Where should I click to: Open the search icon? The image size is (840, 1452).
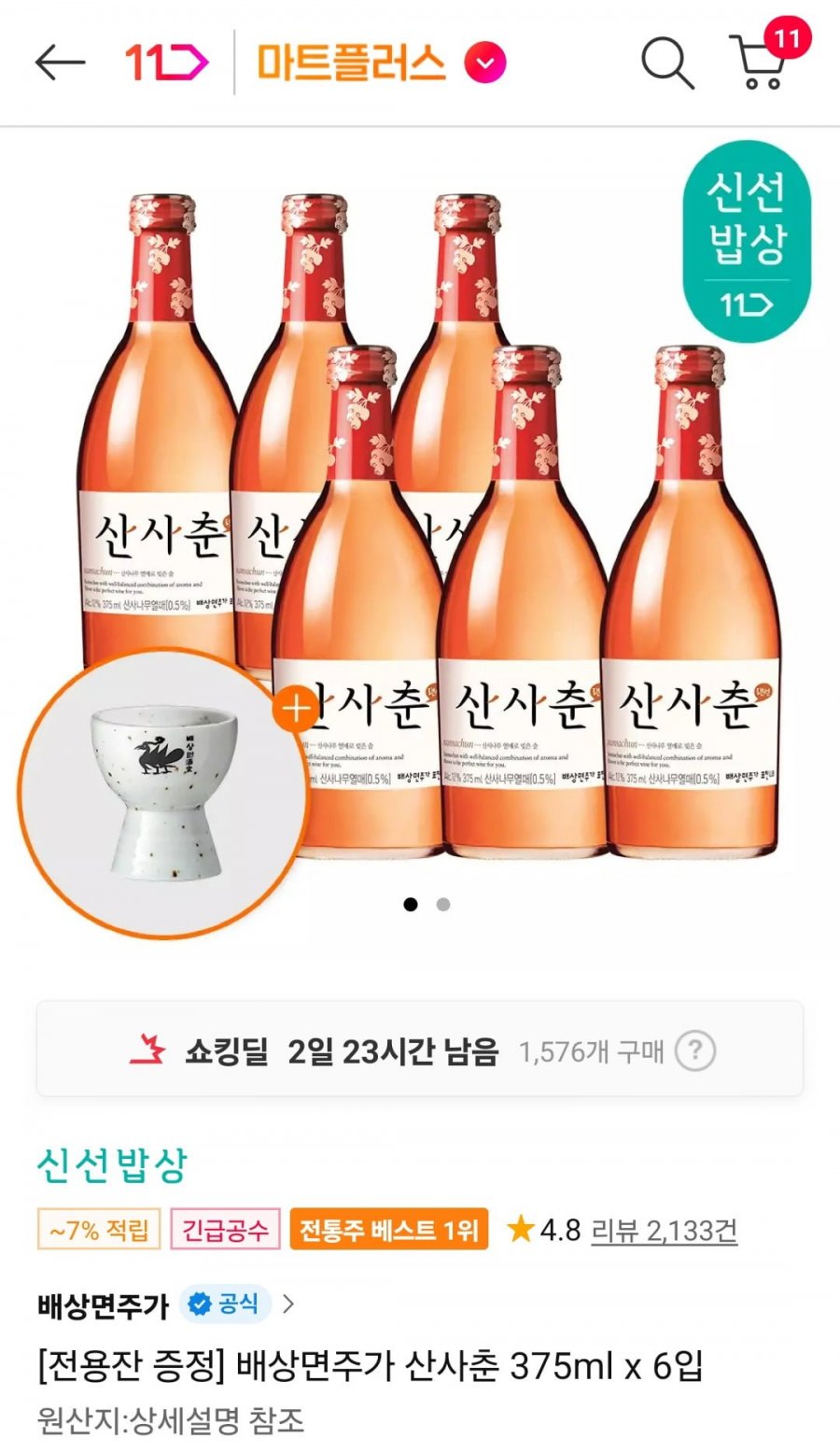pyautogui.click(x=667, y=63)
